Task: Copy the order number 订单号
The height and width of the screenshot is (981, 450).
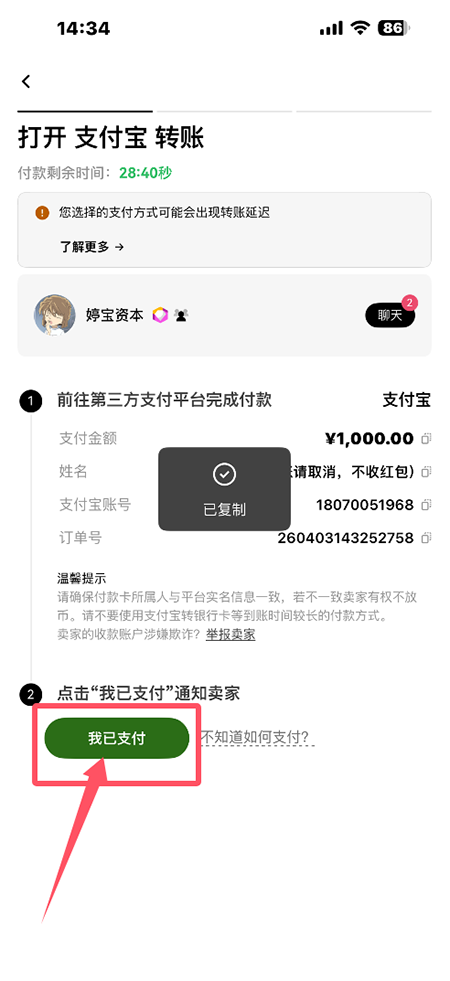Action: 426,537
